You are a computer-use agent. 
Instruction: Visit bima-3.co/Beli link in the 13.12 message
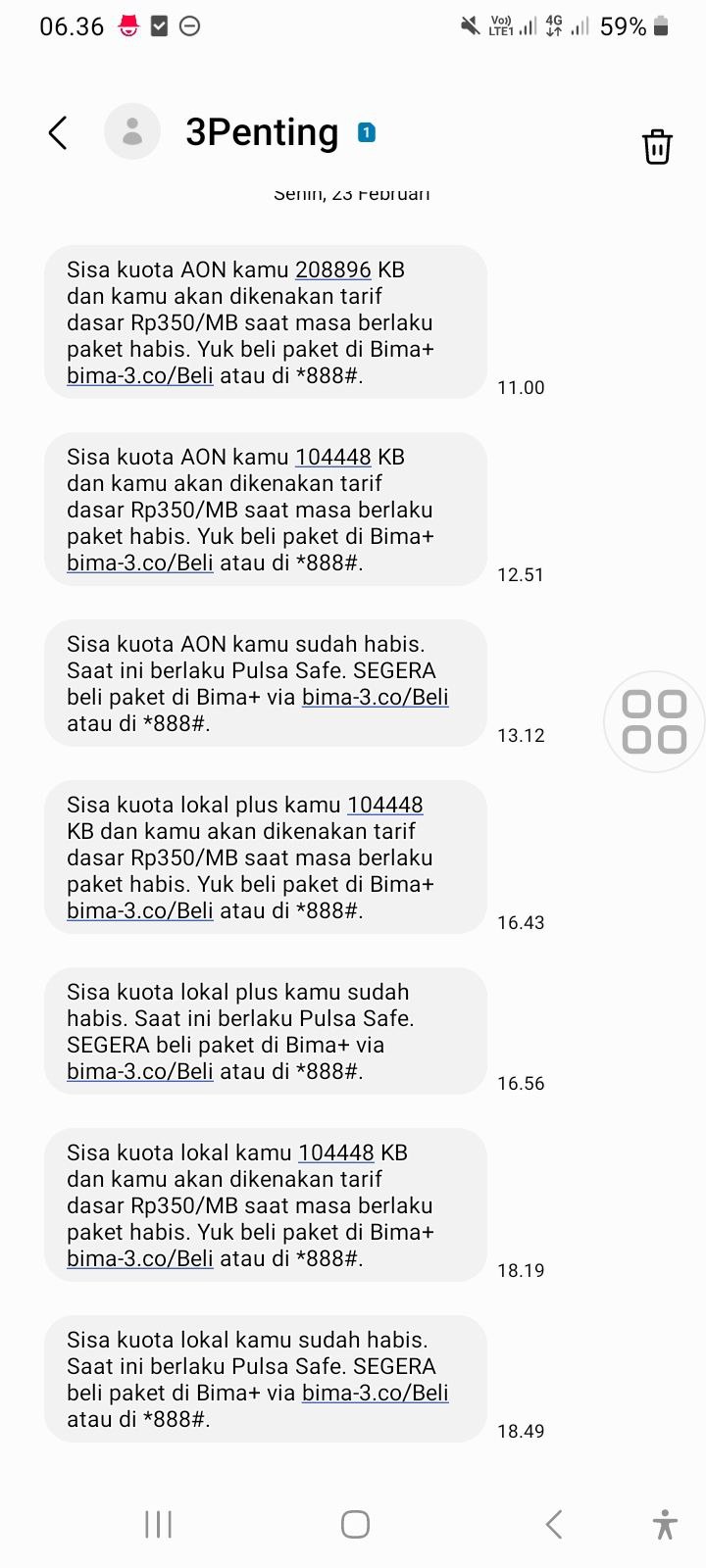tap(375, 697)
